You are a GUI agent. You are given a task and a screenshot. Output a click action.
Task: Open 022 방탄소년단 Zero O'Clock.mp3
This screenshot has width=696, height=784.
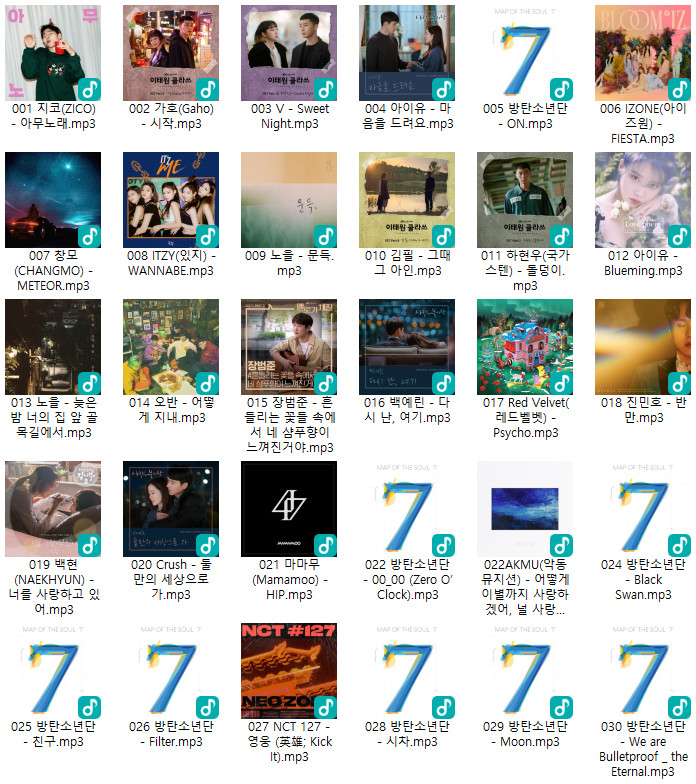(x=407, y=508)
